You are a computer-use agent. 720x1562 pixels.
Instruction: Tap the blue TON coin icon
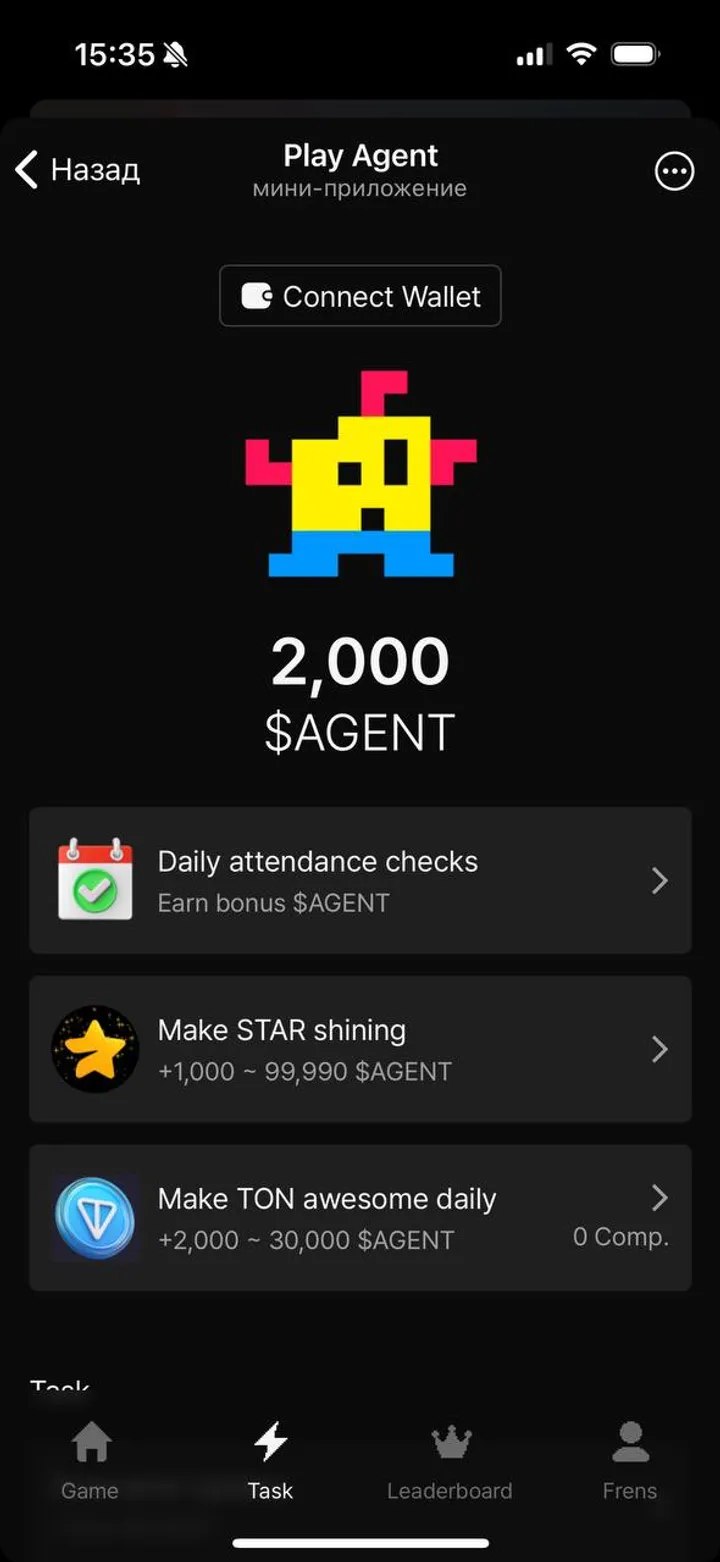point(95,1217)
